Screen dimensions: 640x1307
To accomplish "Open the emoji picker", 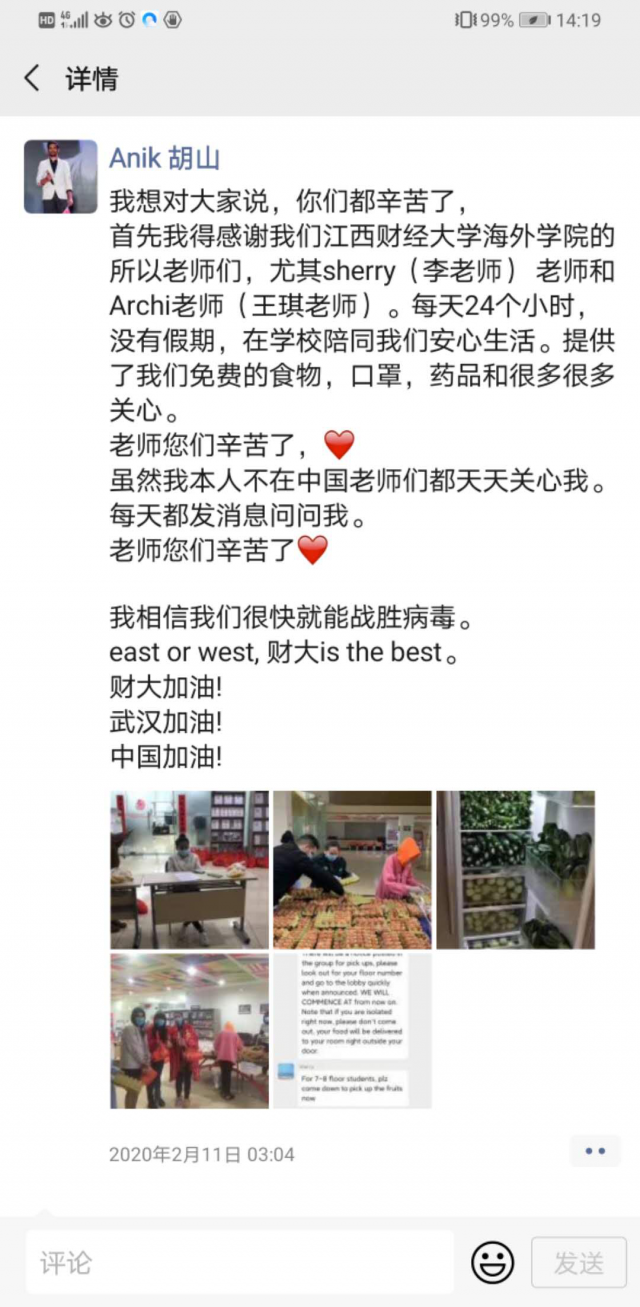I will coord(492,1263).
